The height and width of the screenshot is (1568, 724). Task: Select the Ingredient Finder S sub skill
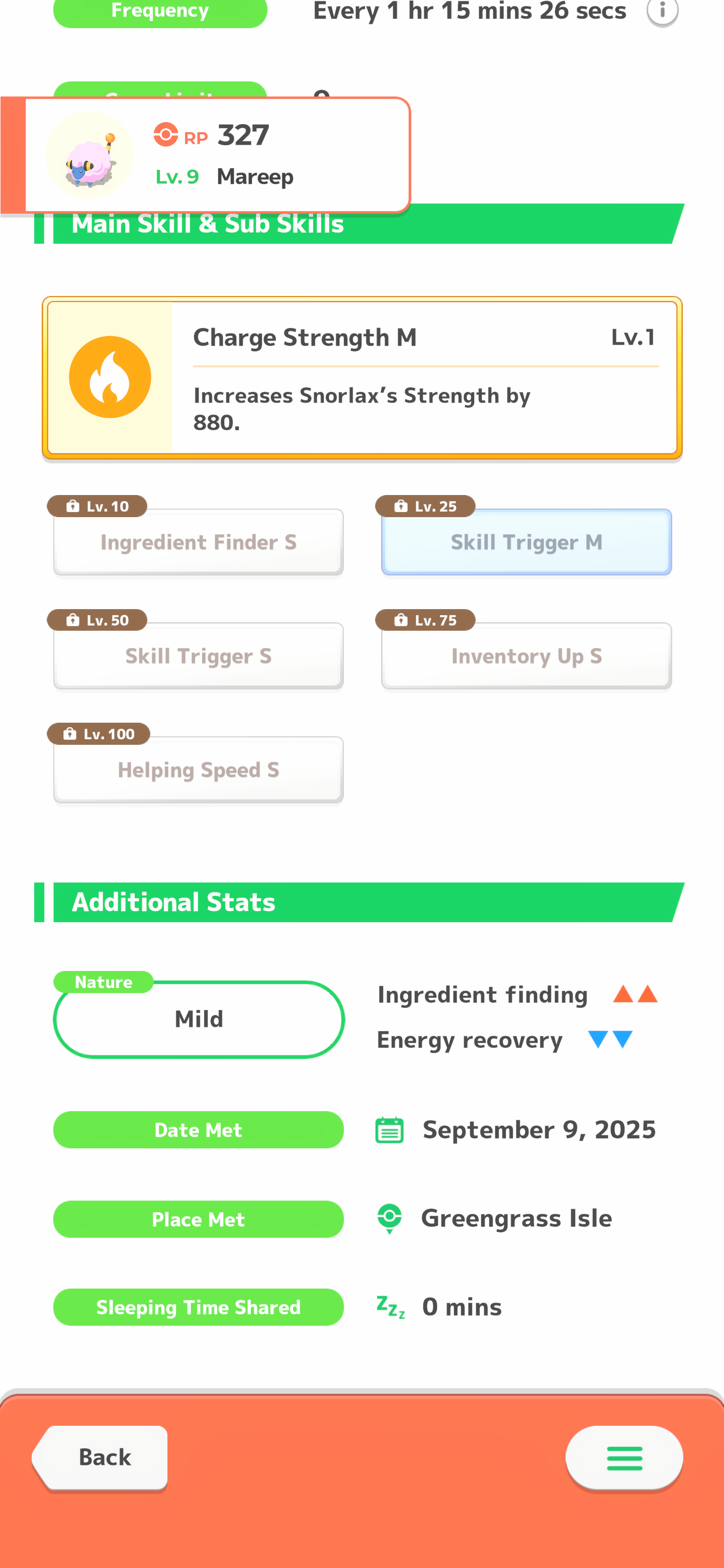[199, 542]
